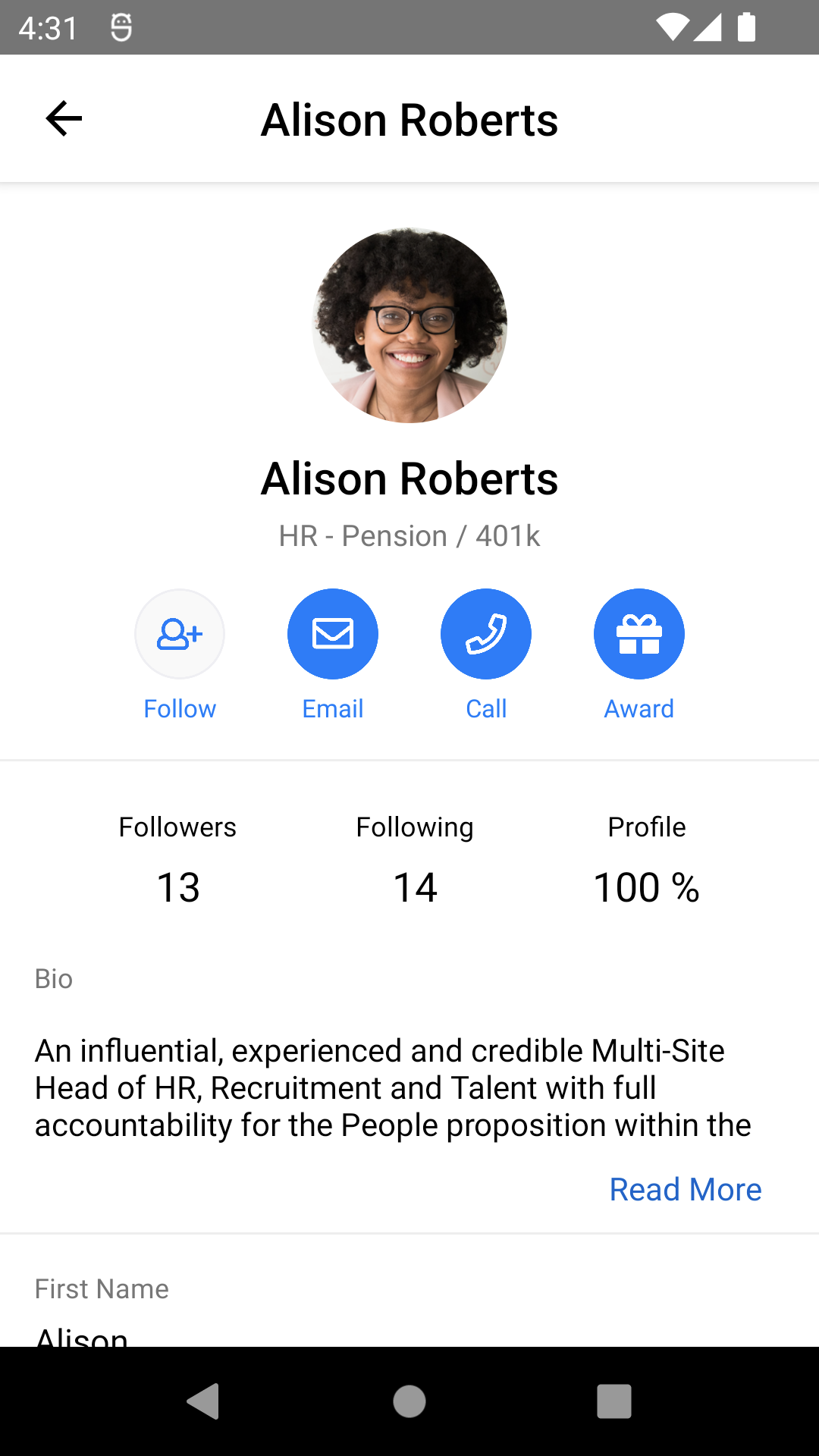Tap the system home button

coord(409,1401)
